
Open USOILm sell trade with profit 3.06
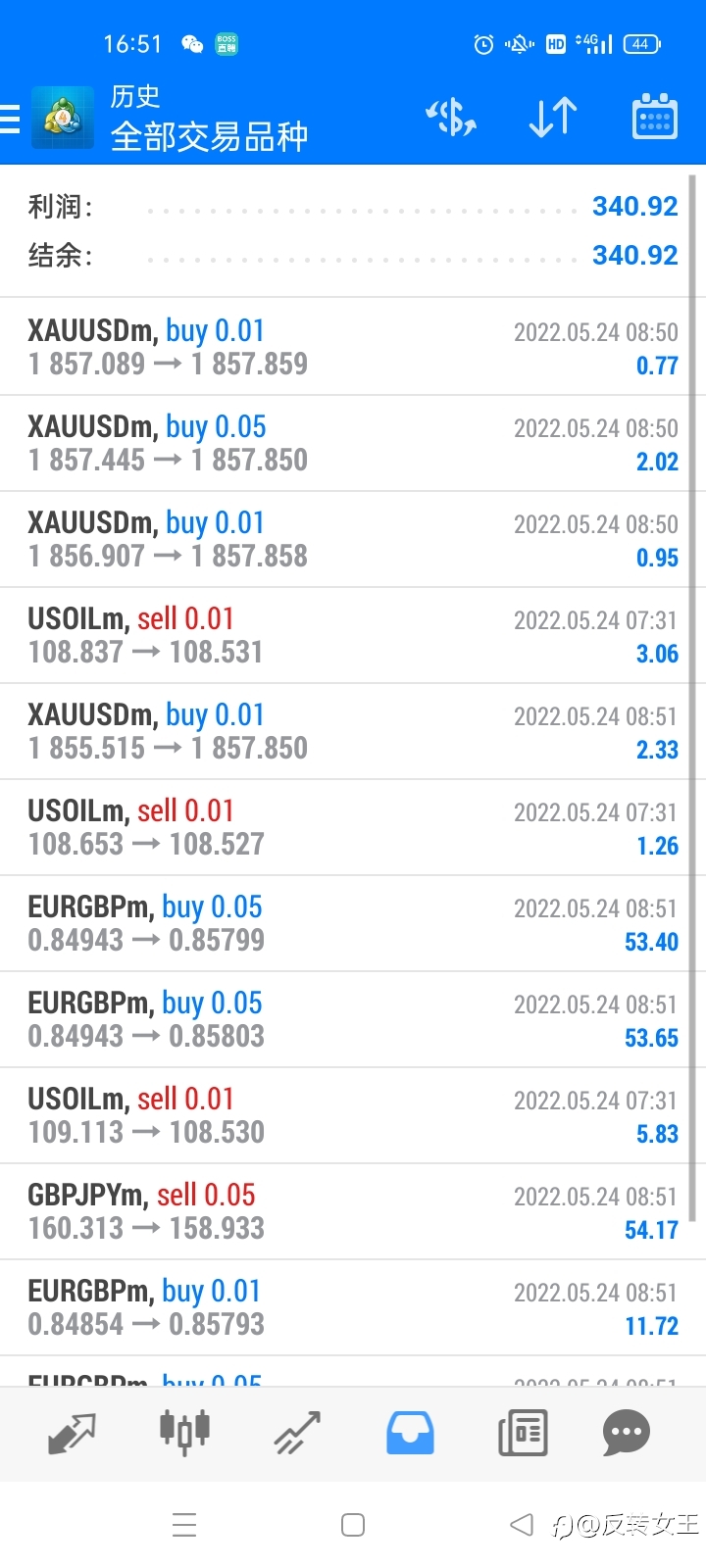[x=353, y=635]
